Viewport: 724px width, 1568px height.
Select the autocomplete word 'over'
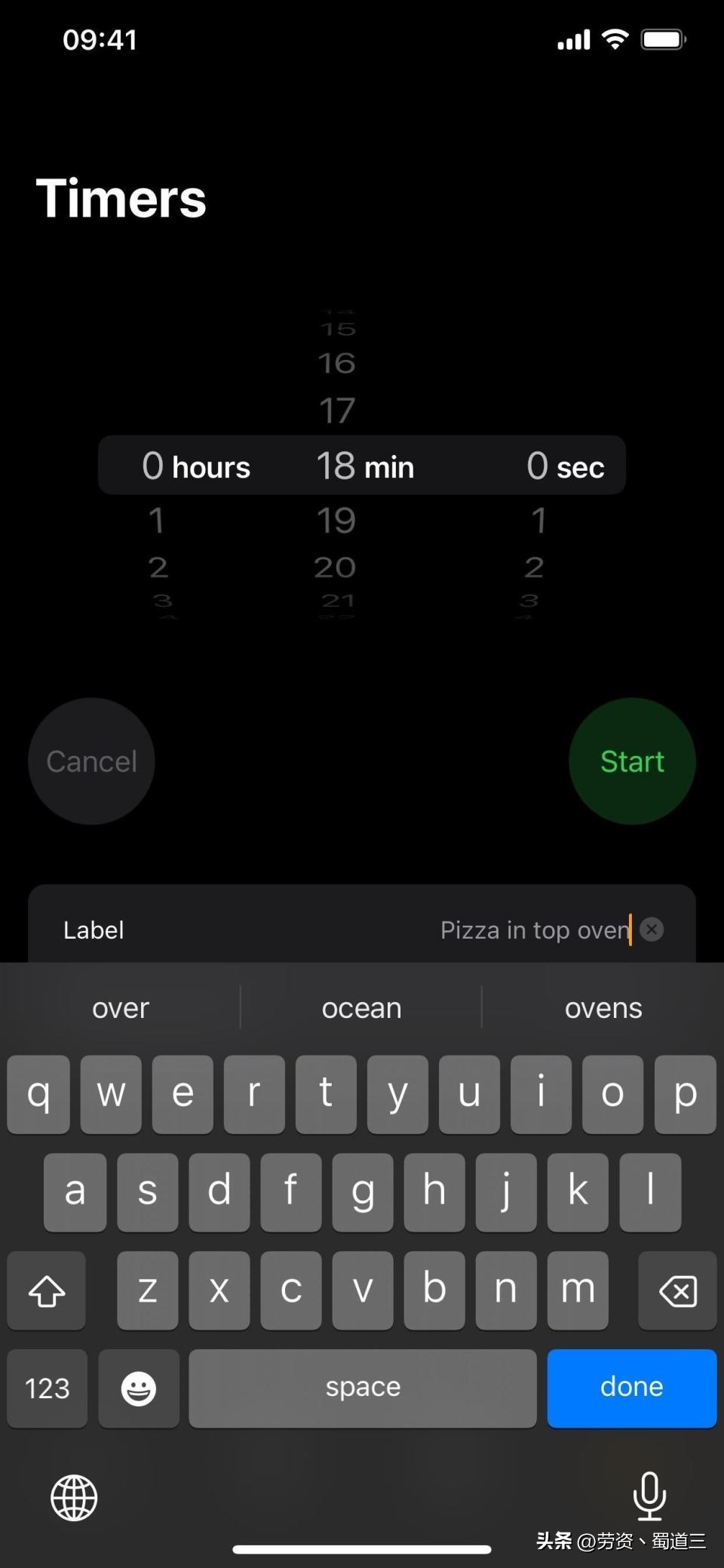tap(120, 1007)
